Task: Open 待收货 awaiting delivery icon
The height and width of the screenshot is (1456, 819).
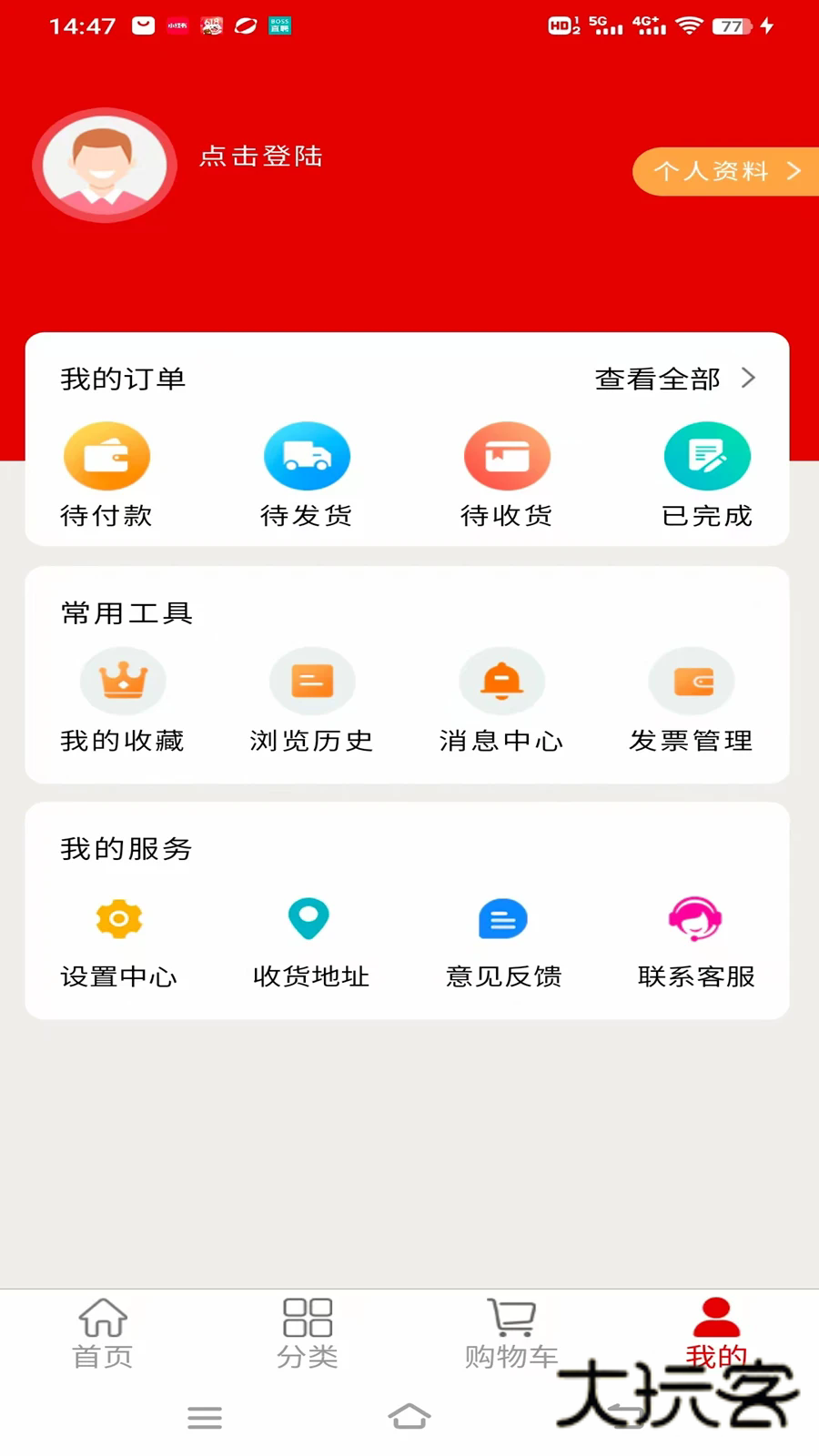Action: click(x=507, y=455)
